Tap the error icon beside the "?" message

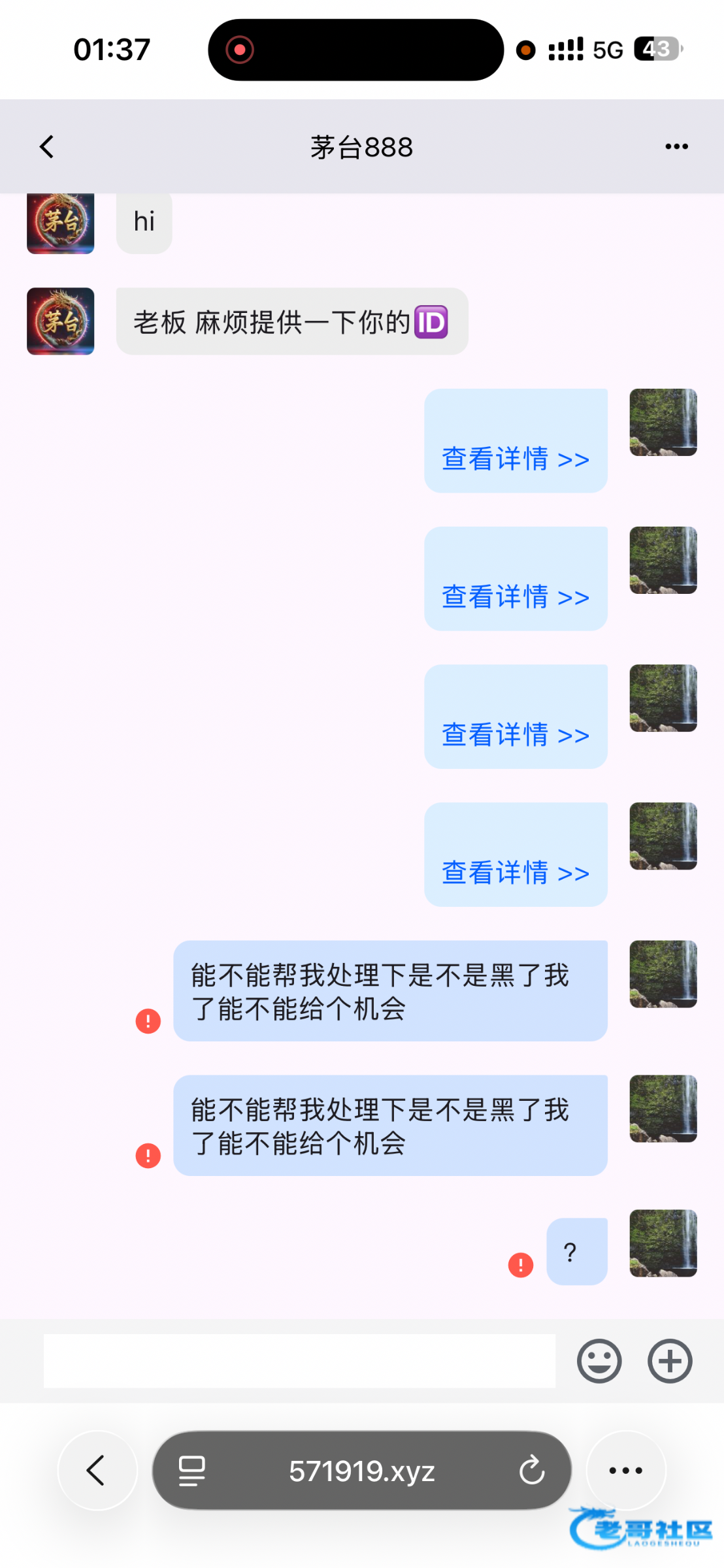pyautogui.click(x=521, y=1265)
